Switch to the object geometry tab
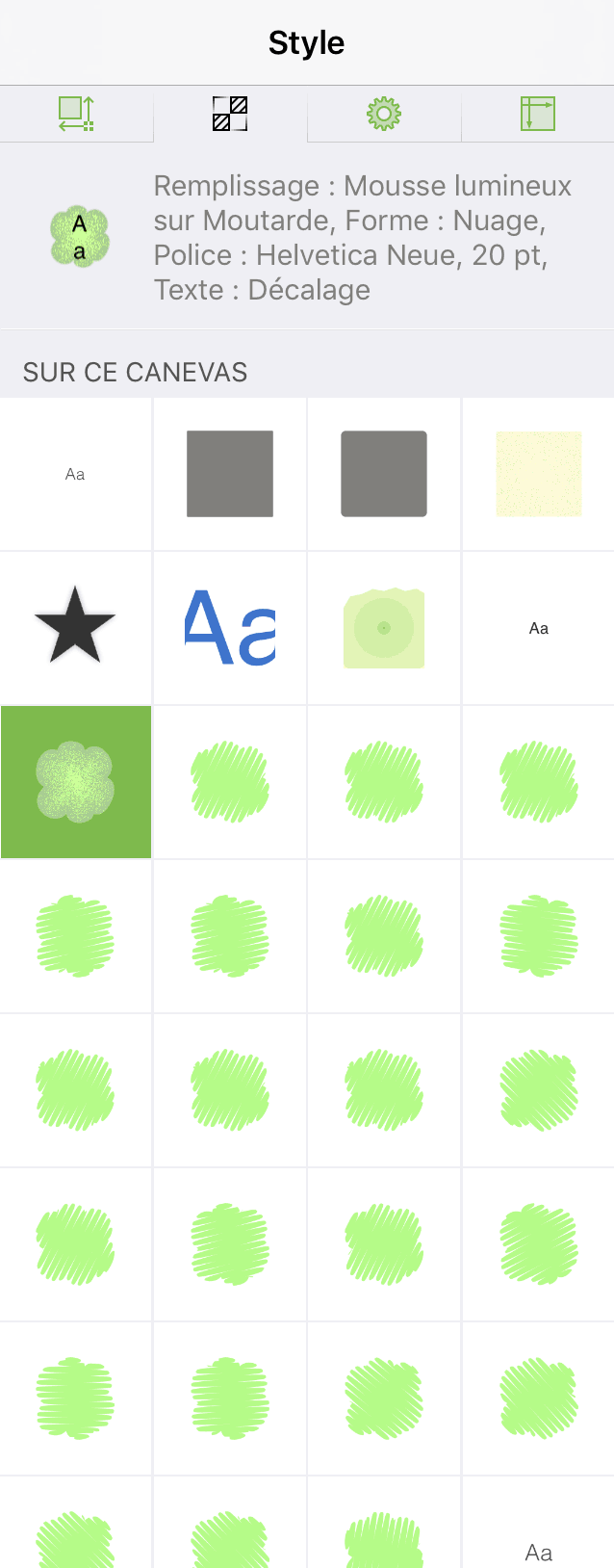This screenshot has height=1568, width=614. point(76,114)
